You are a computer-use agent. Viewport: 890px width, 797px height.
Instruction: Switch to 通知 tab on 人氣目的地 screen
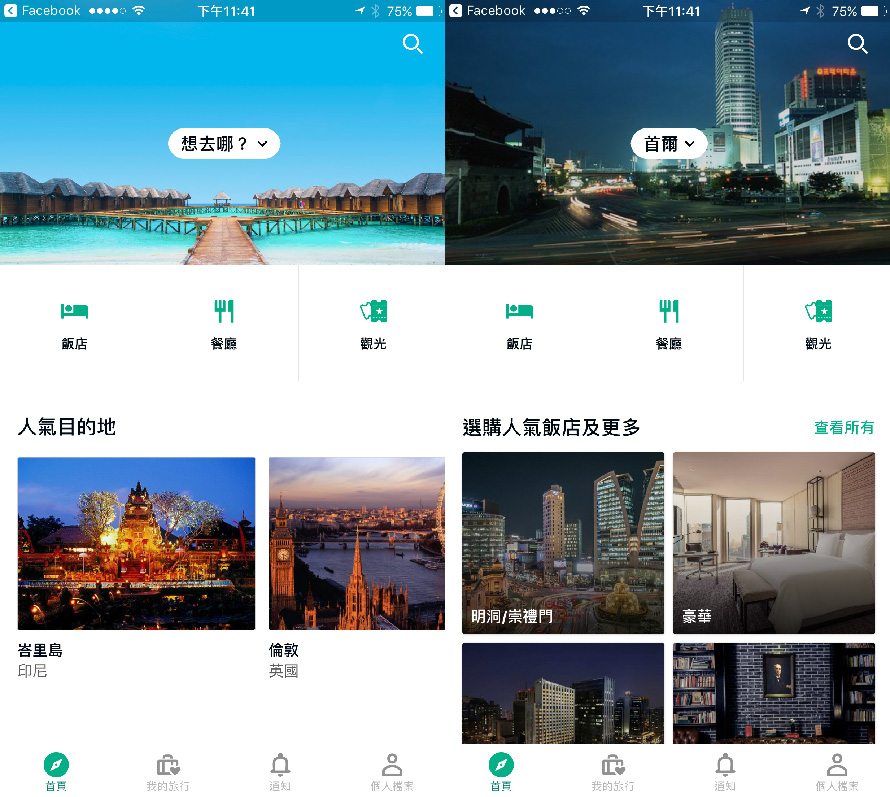[280, 772]
